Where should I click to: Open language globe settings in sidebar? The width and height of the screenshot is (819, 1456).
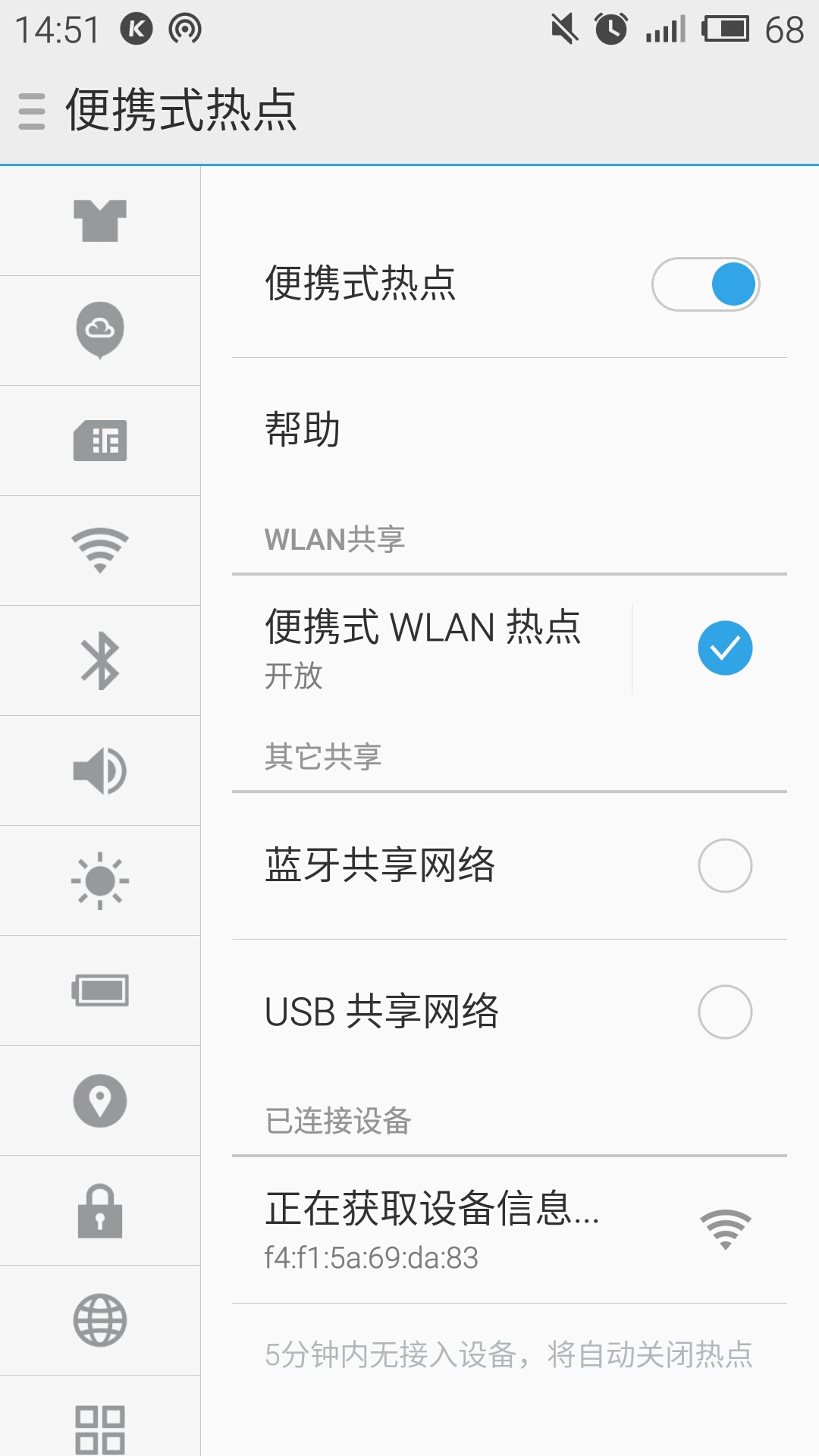100,1320
